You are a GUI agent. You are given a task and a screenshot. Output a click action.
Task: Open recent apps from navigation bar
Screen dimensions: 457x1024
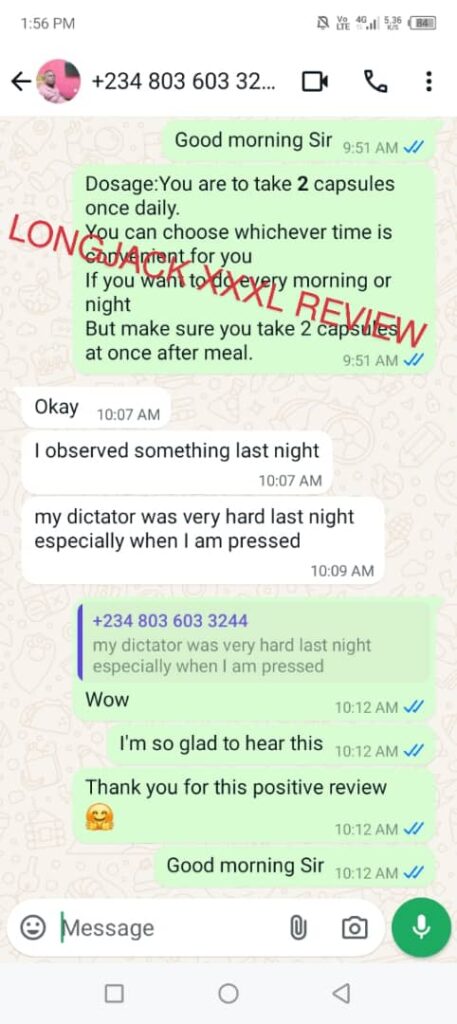coord(114,993)
